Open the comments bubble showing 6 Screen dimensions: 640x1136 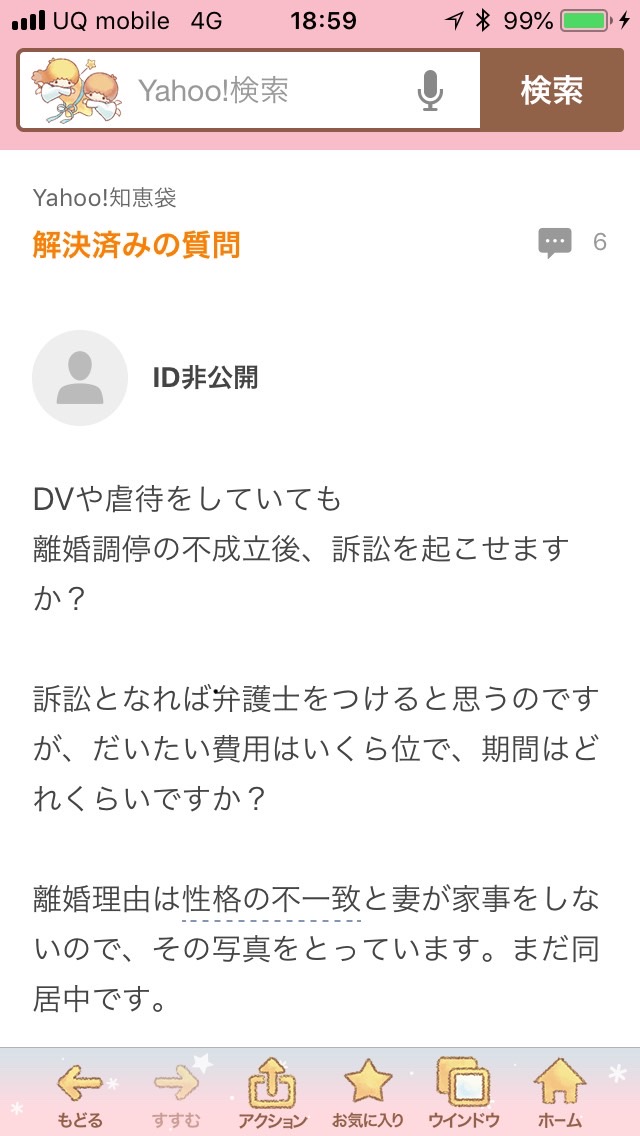pos(572,242)
